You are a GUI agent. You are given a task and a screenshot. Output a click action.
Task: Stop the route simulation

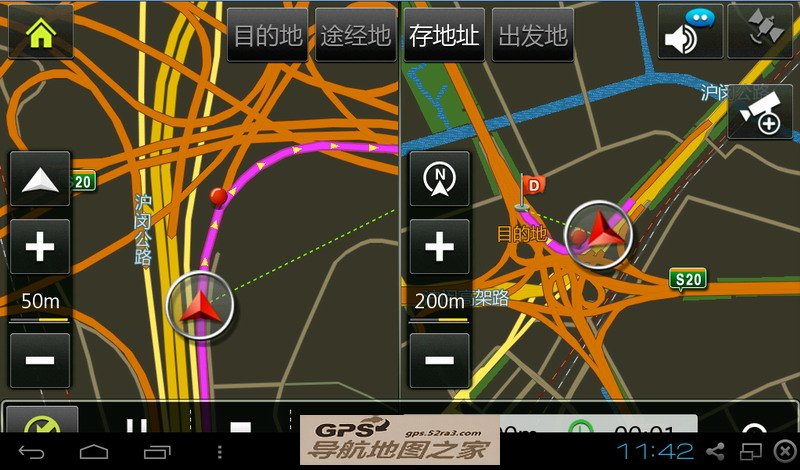[240, 425]
